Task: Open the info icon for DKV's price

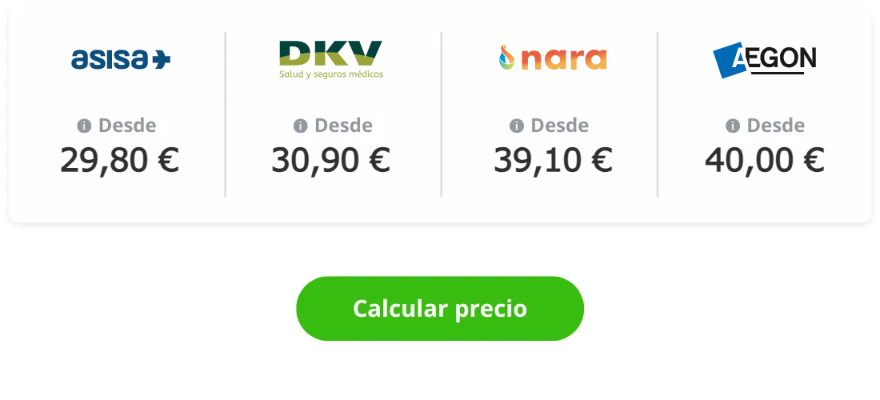Action: coord(300,126)
